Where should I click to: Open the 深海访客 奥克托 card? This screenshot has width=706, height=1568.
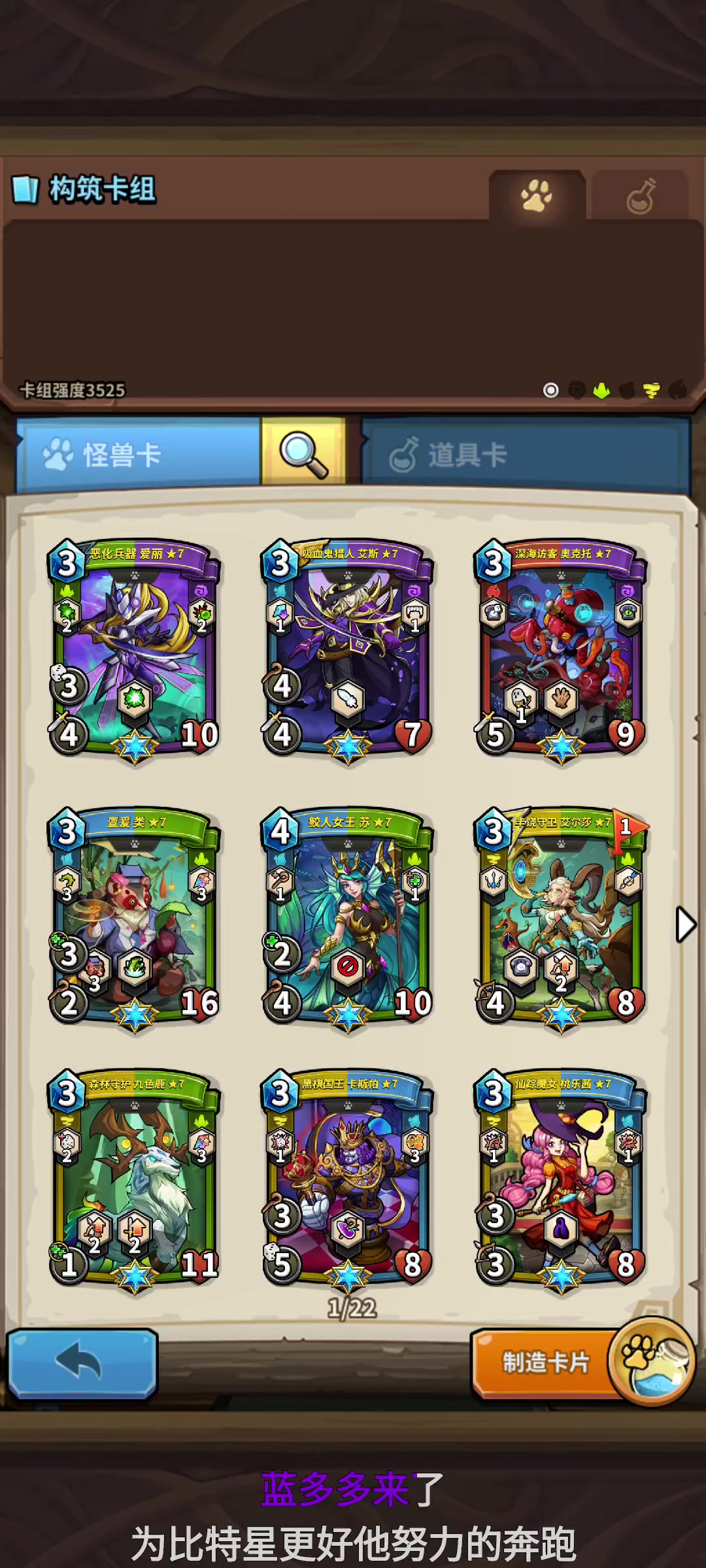pos(561,651)
